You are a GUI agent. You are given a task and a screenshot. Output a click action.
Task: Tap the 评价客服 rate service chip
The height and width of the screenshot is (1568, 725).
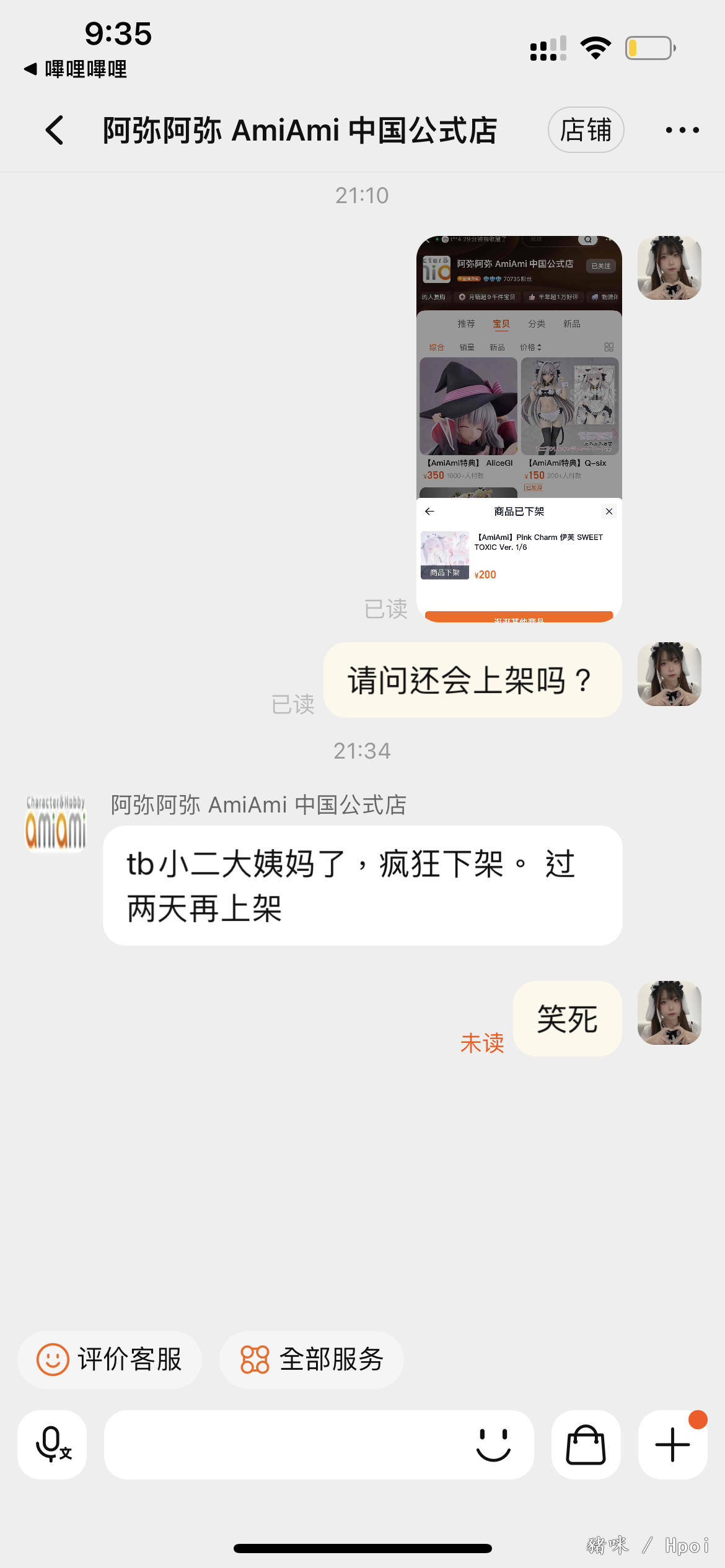[110, 1359]
